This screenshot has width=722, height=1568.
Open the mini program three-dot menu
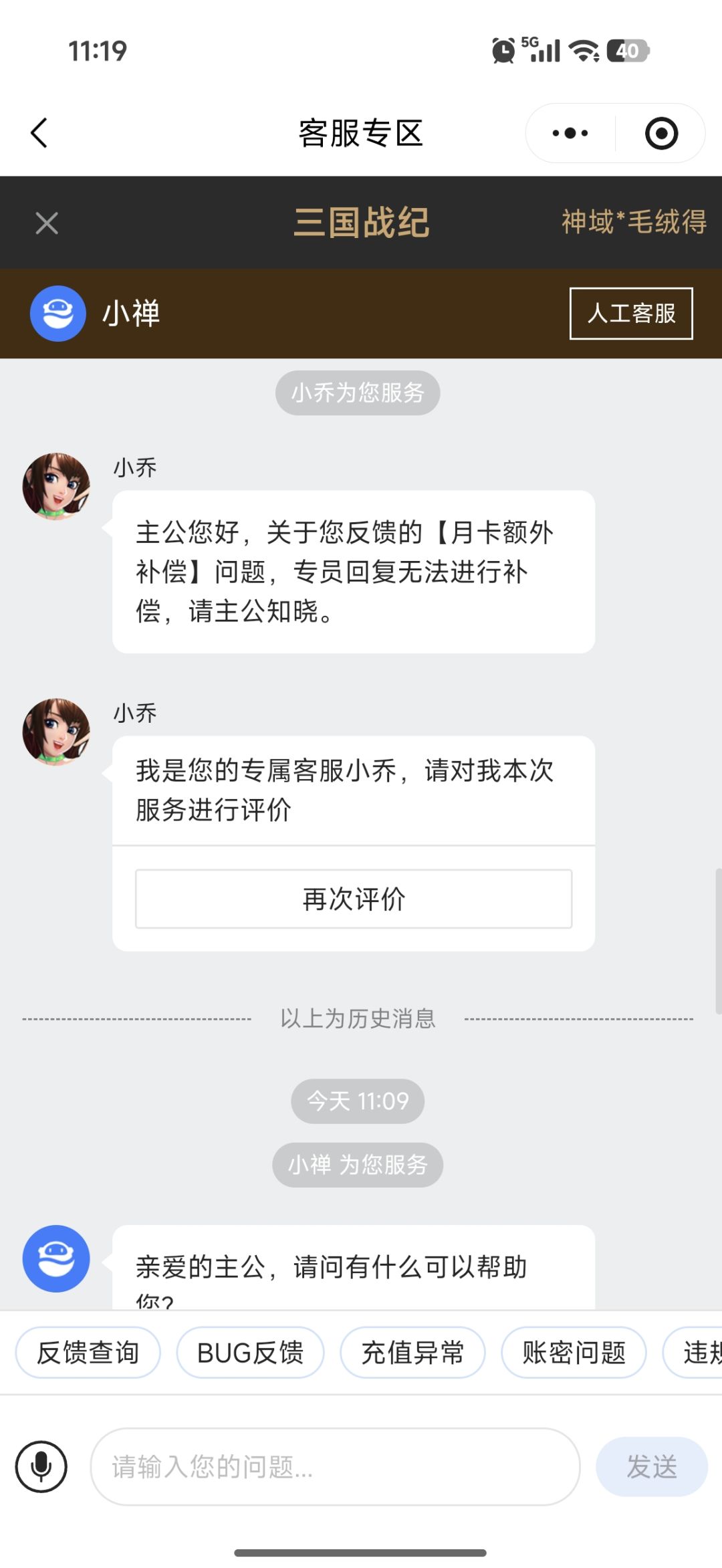coord(570,133)
